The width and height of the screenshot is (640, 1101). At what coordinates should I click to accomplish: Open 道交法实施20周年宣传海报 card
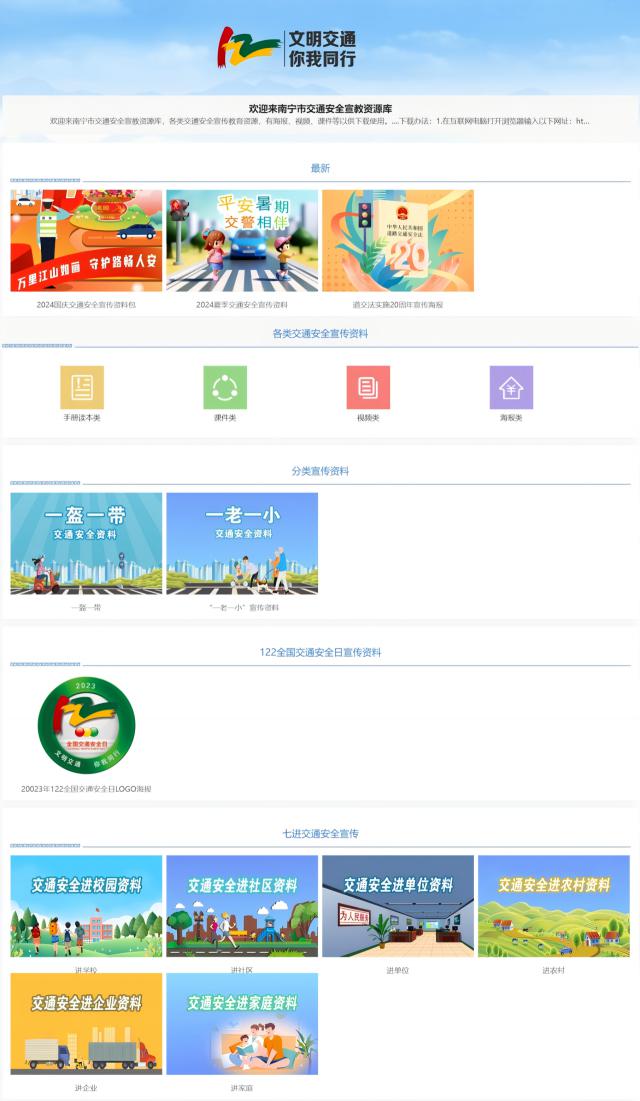click(x=398, y=241)
